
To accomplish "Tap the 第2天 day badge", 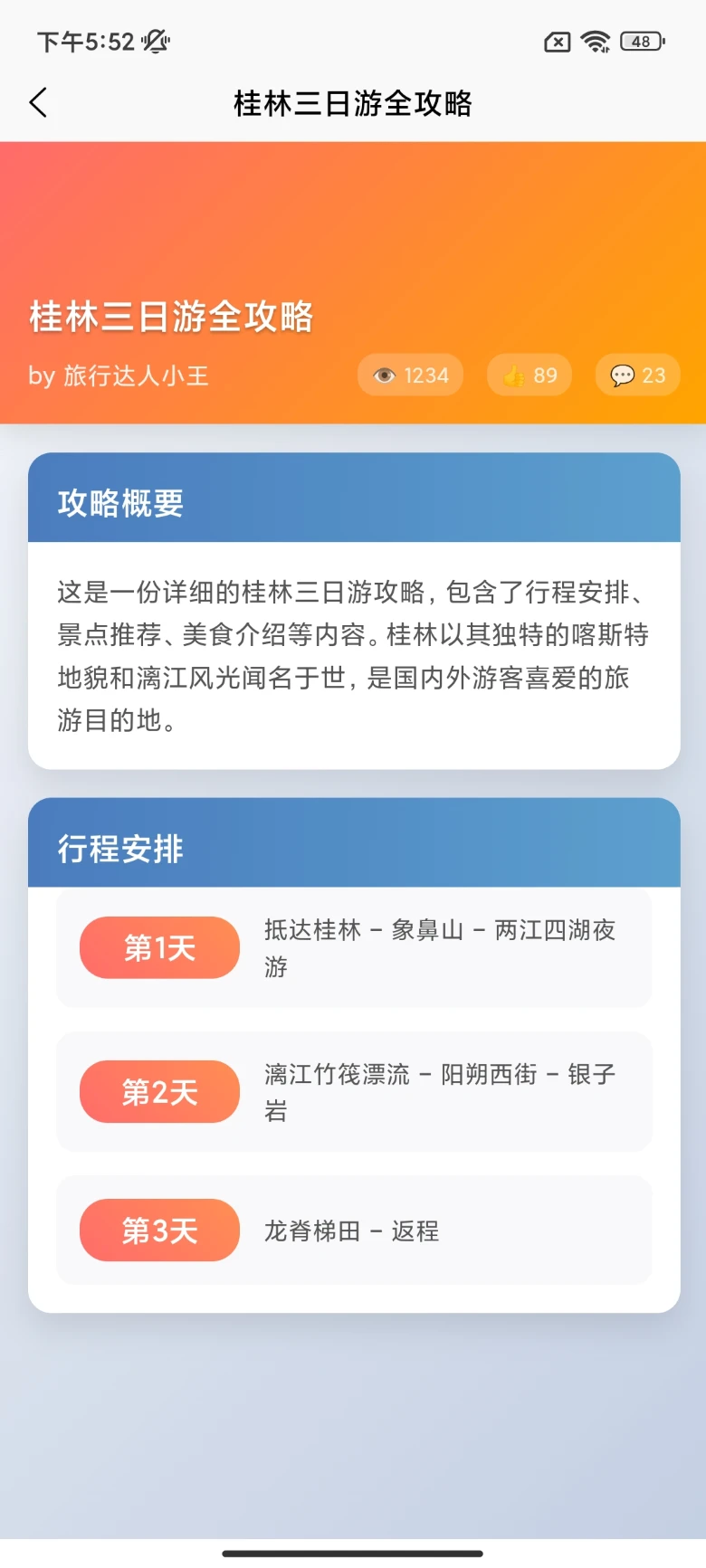I will click(158, 1092).
